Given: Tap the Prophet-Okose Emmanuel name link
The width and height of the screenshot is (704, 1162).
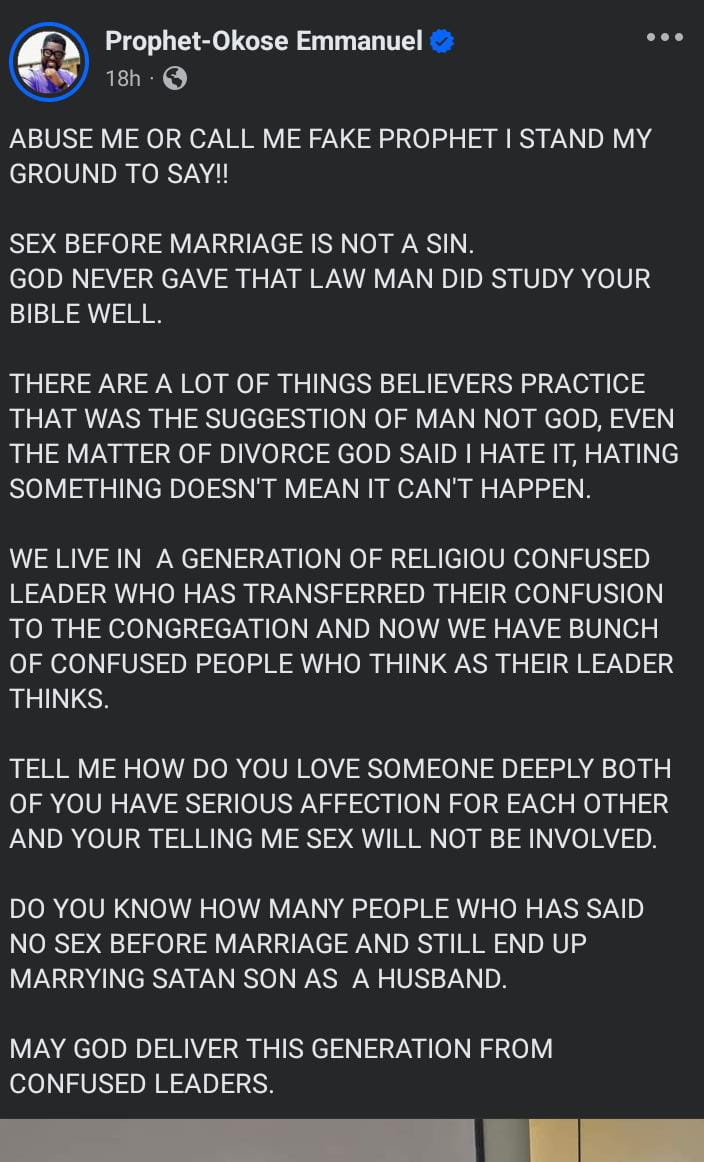Looking at the screenshot, I should (x=264, y=42).
